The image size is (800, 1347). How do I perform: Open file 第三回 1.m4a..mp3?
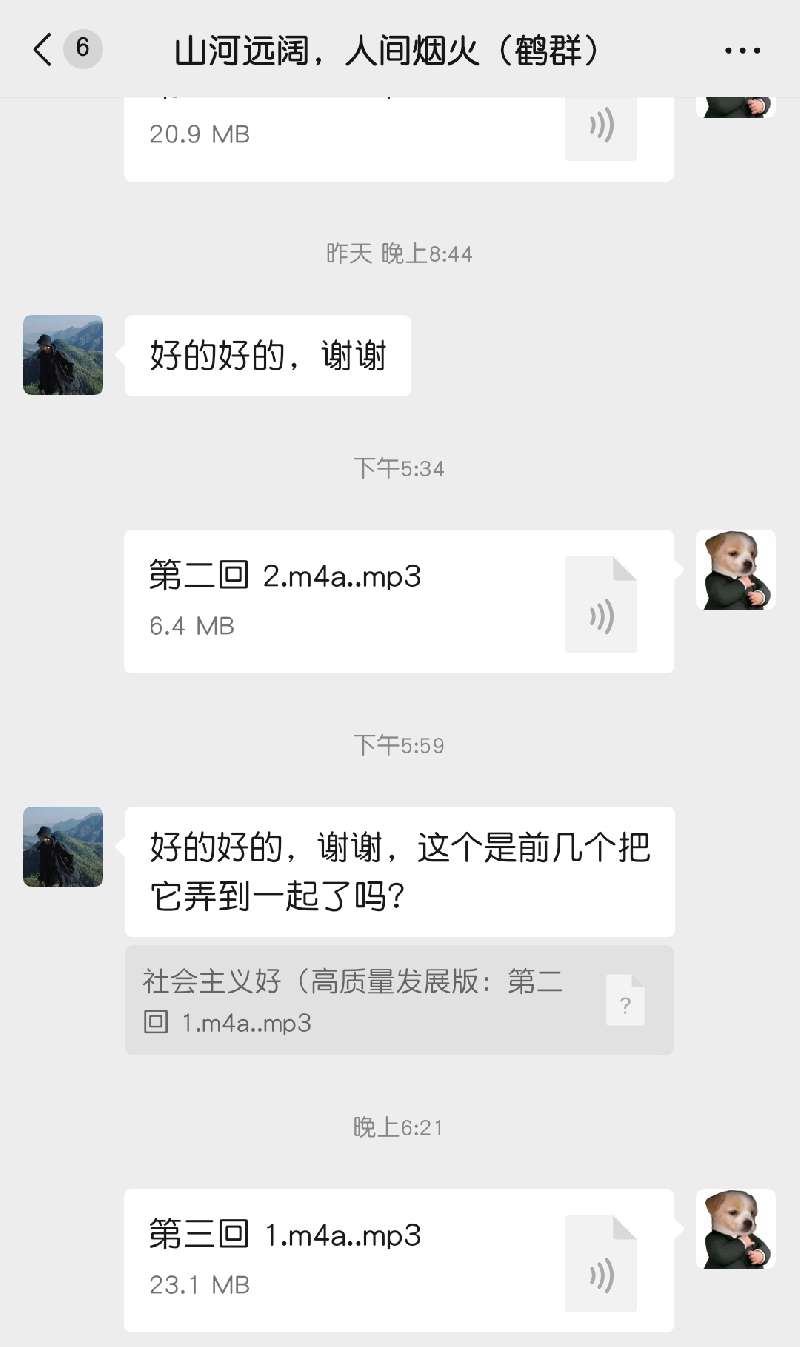pyautogui.click(x=398, y=1260)
